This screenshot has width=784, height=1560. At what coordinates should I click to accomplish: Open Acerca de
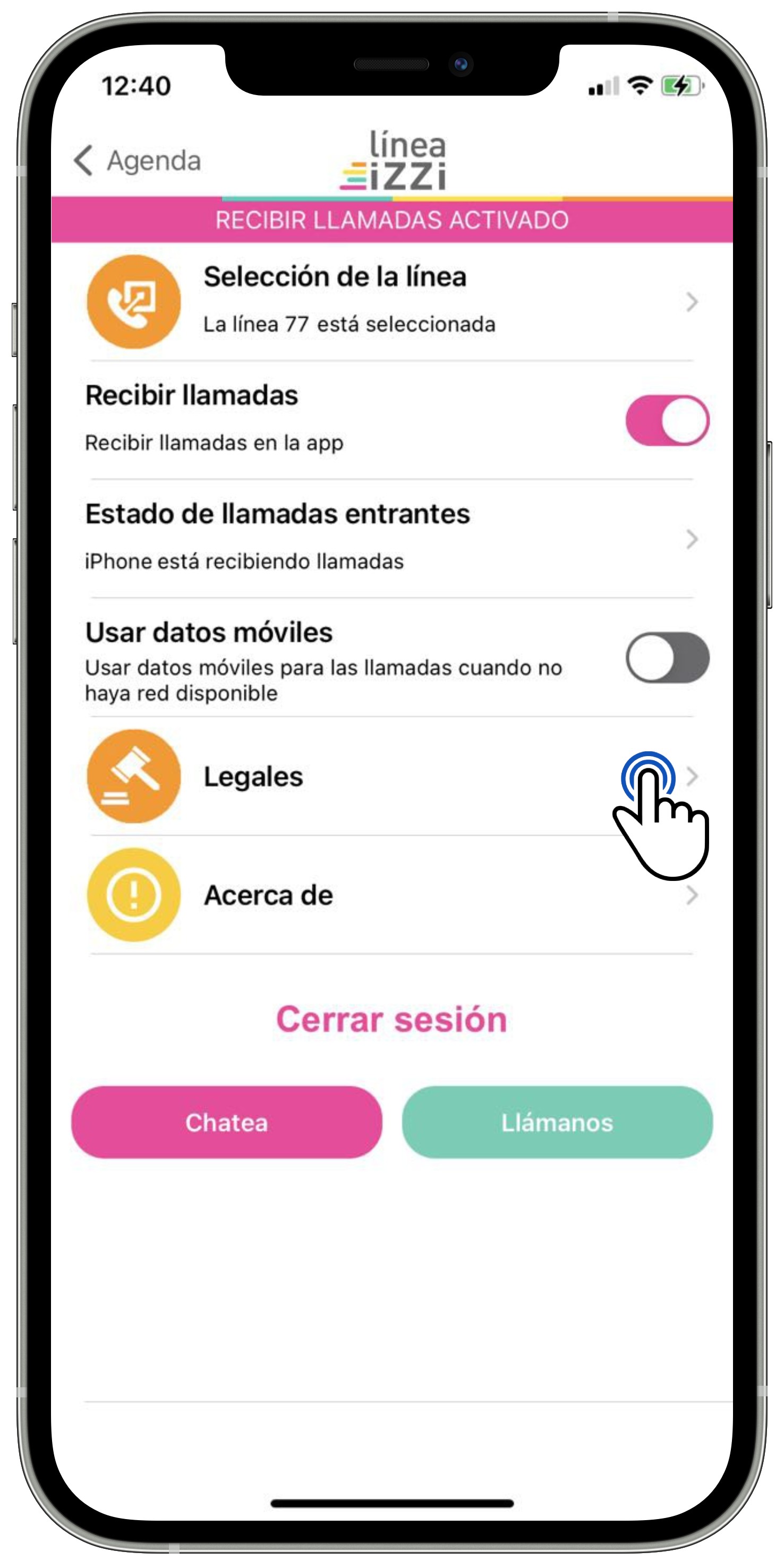coord(391,895)
